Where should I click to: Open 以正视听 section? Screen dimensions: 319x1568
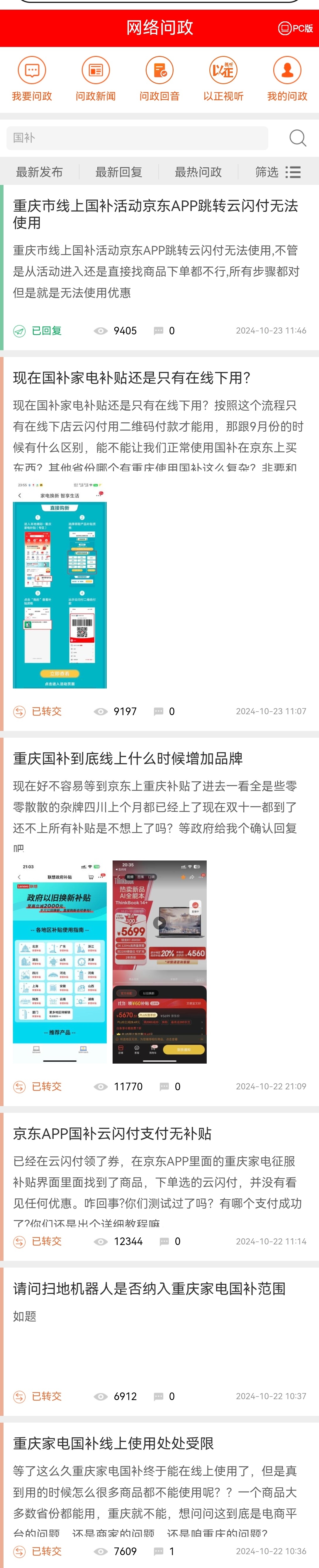click(x=223, y=78)
